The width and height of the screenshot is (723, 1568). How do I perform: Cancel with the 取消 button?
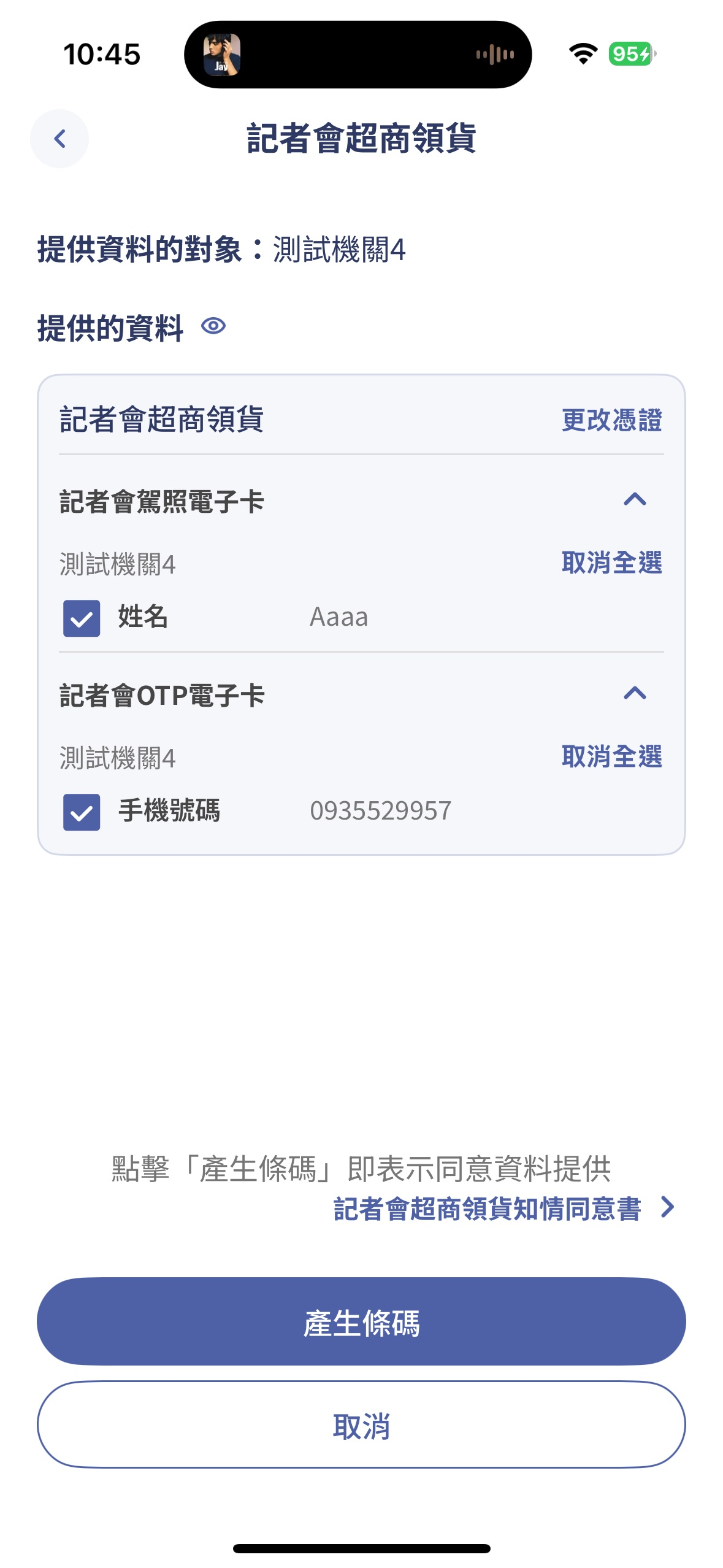point(361,1425)
